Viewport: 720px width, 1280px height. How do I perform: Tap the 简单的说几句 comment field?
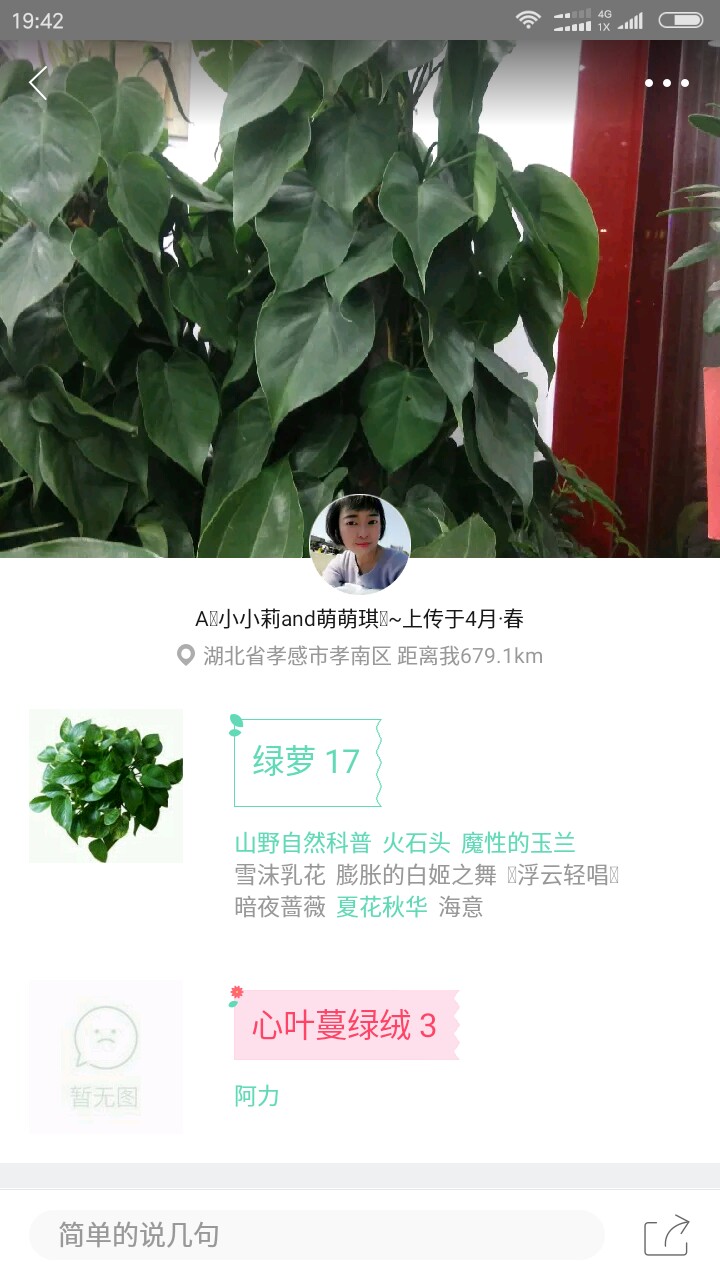(x=316, y=1235)
